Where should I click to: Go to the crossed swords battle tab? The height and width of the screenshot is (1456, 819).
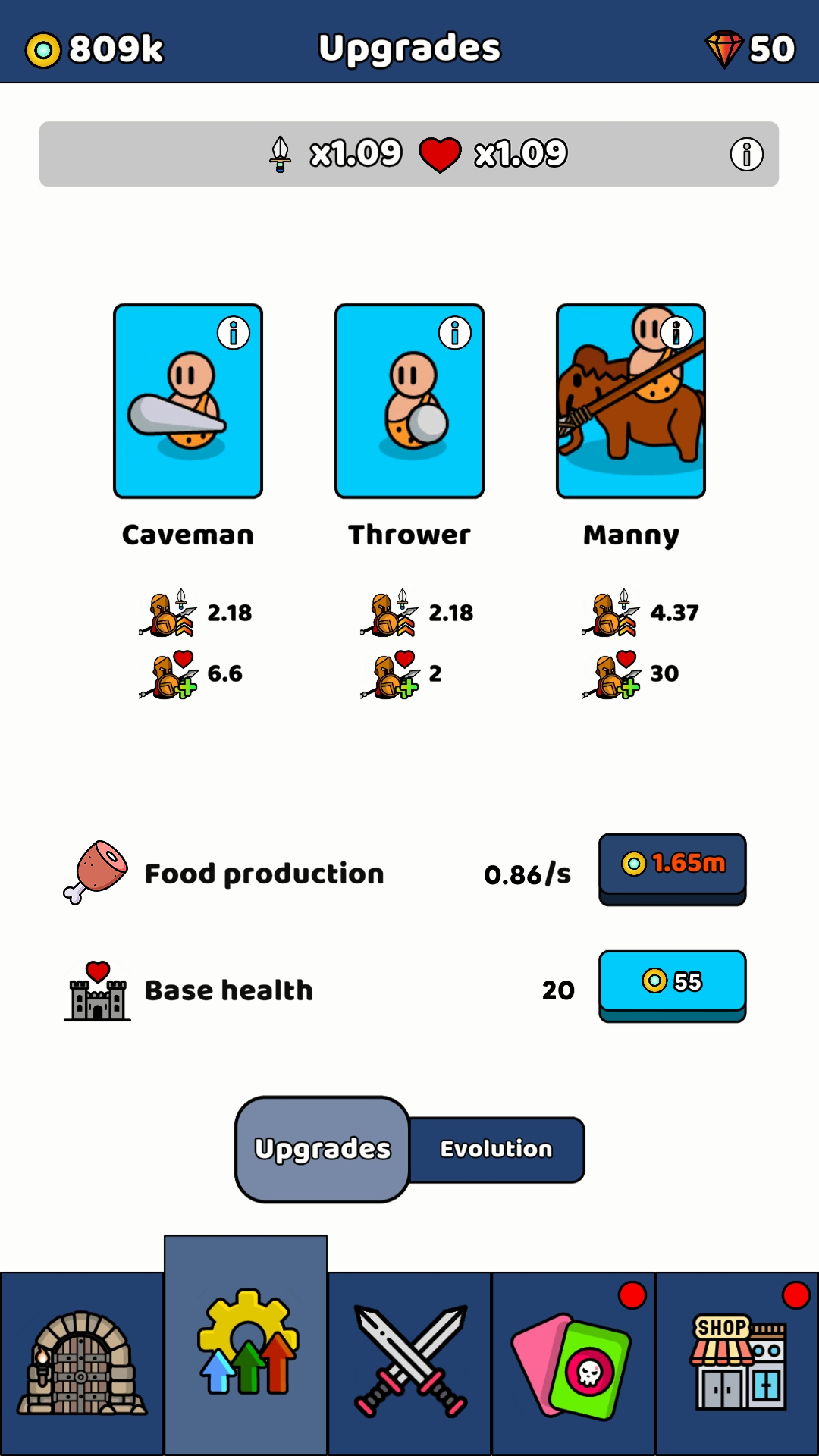(409, 1363)
